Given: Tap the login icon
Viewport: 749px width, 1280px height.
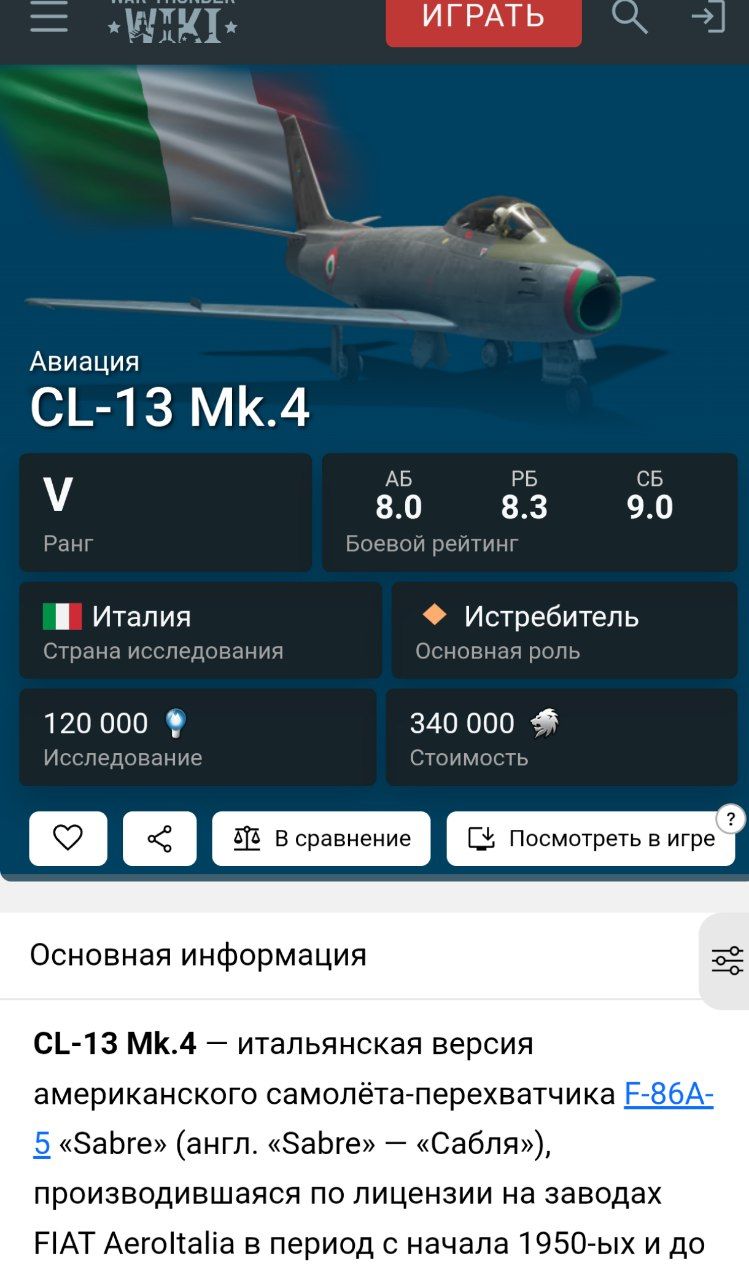Looking at the screenshot, I should tap(707, 17).
